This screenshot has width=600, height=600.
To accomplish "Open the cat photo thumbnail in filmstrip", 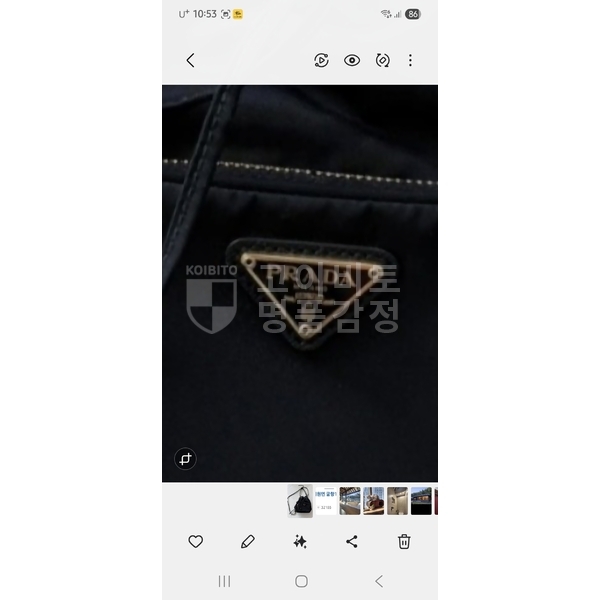I will (x=374, y=500).
